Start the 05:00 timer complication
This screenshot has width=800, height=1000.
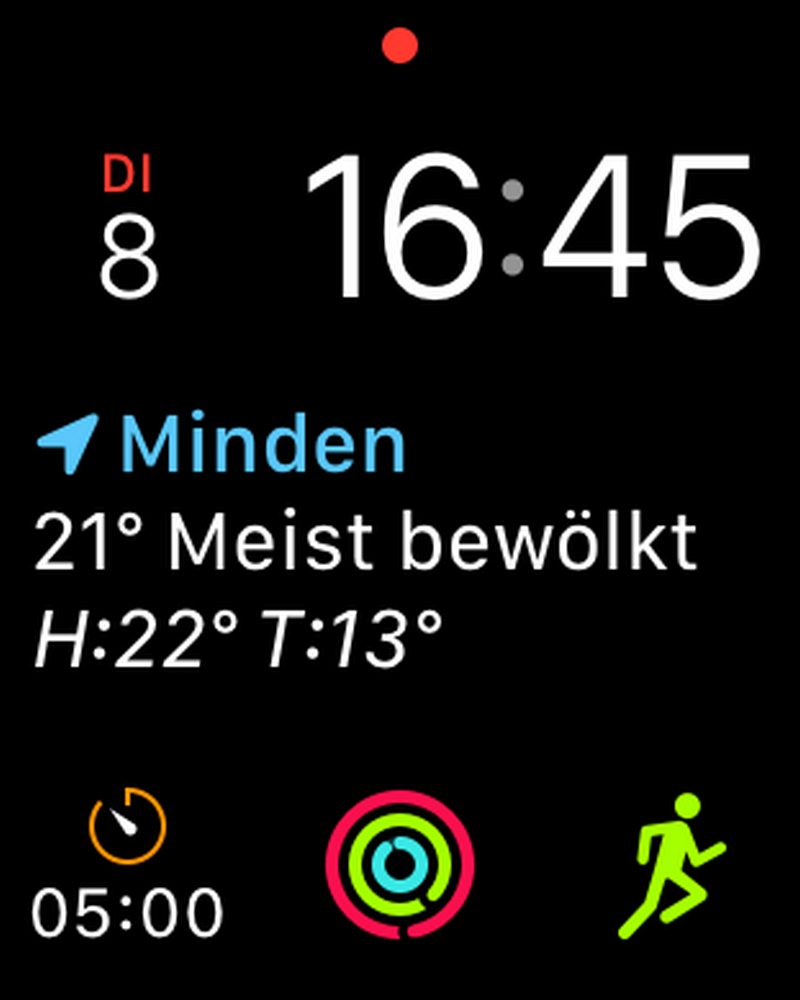[128, 865]
